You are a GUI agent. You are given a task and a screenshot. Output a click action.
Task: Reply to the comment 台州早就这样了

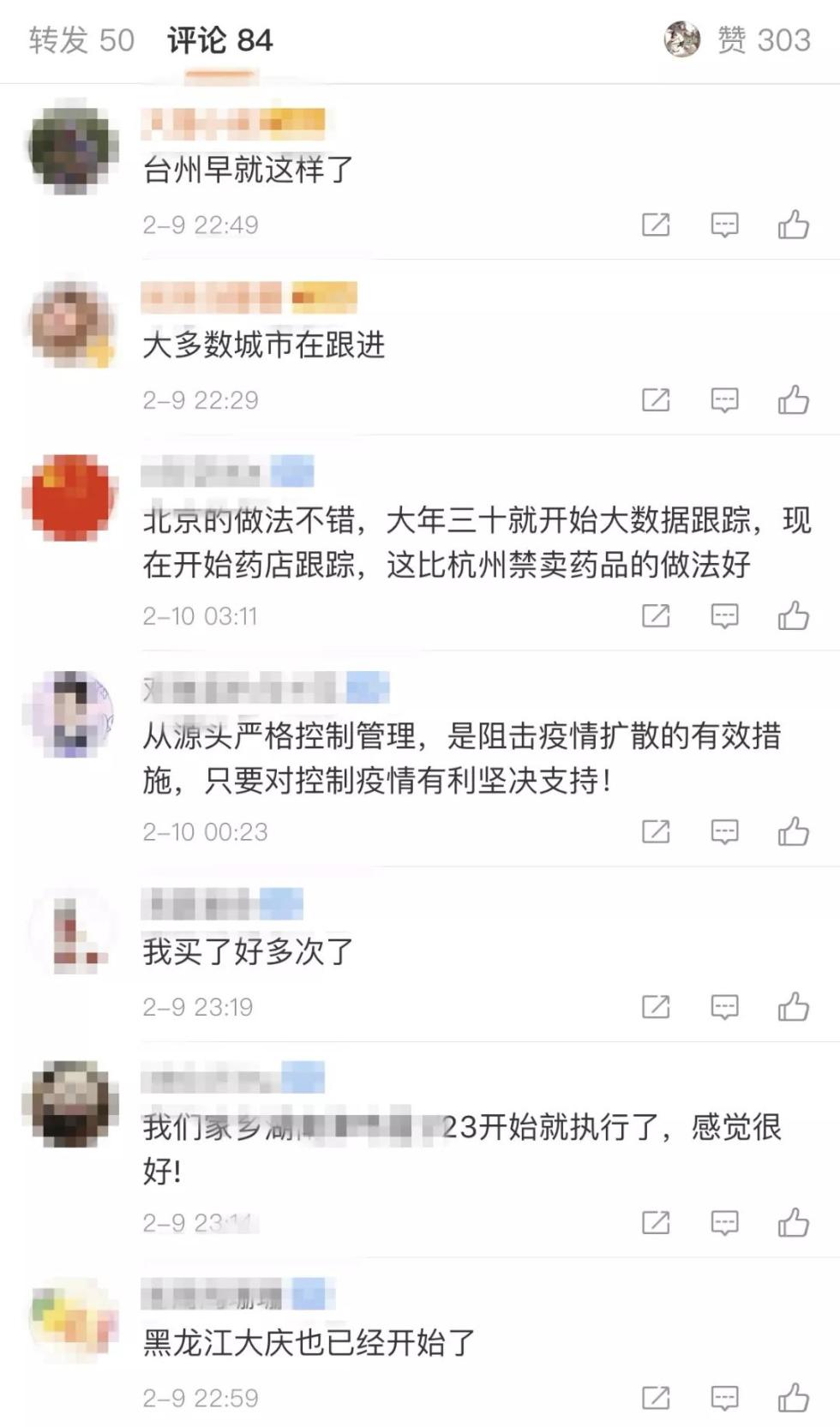click(724, 225)
